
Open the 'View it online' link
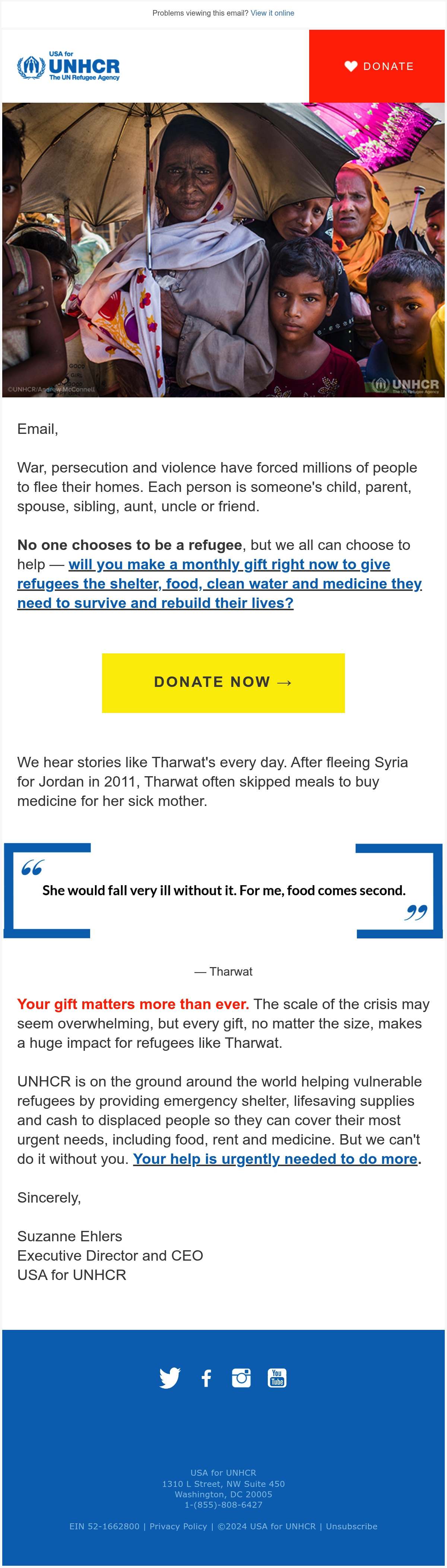[x=272, y=13]
